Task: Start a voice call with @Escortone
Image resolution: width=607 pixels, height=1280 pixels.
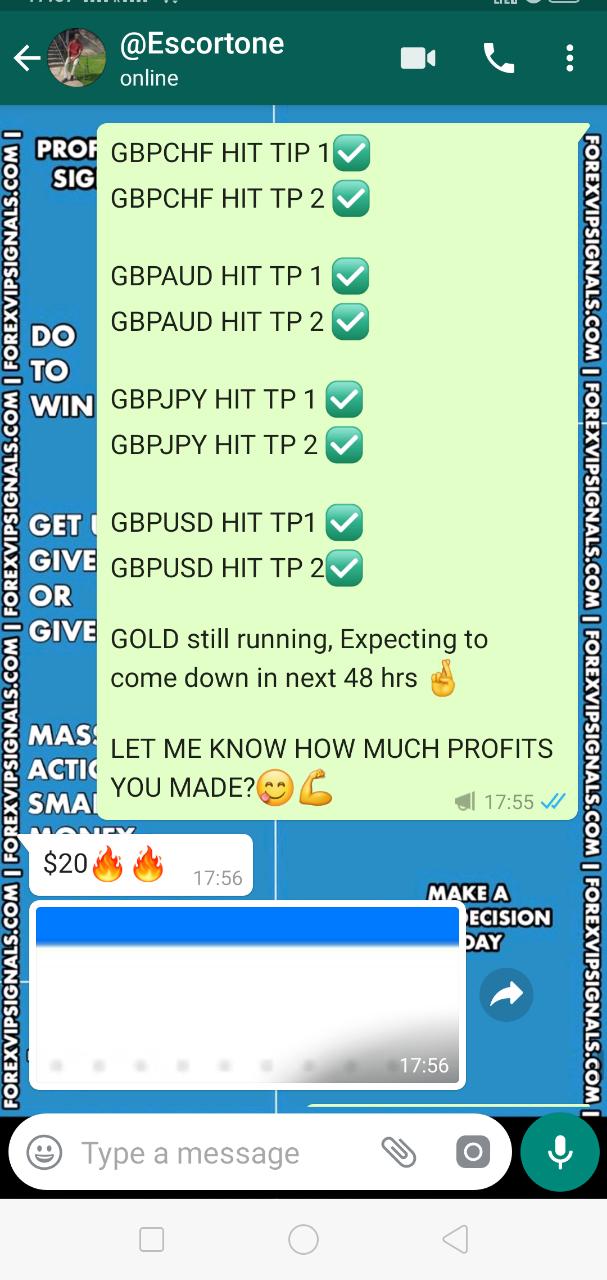Action: coord(498,59)
